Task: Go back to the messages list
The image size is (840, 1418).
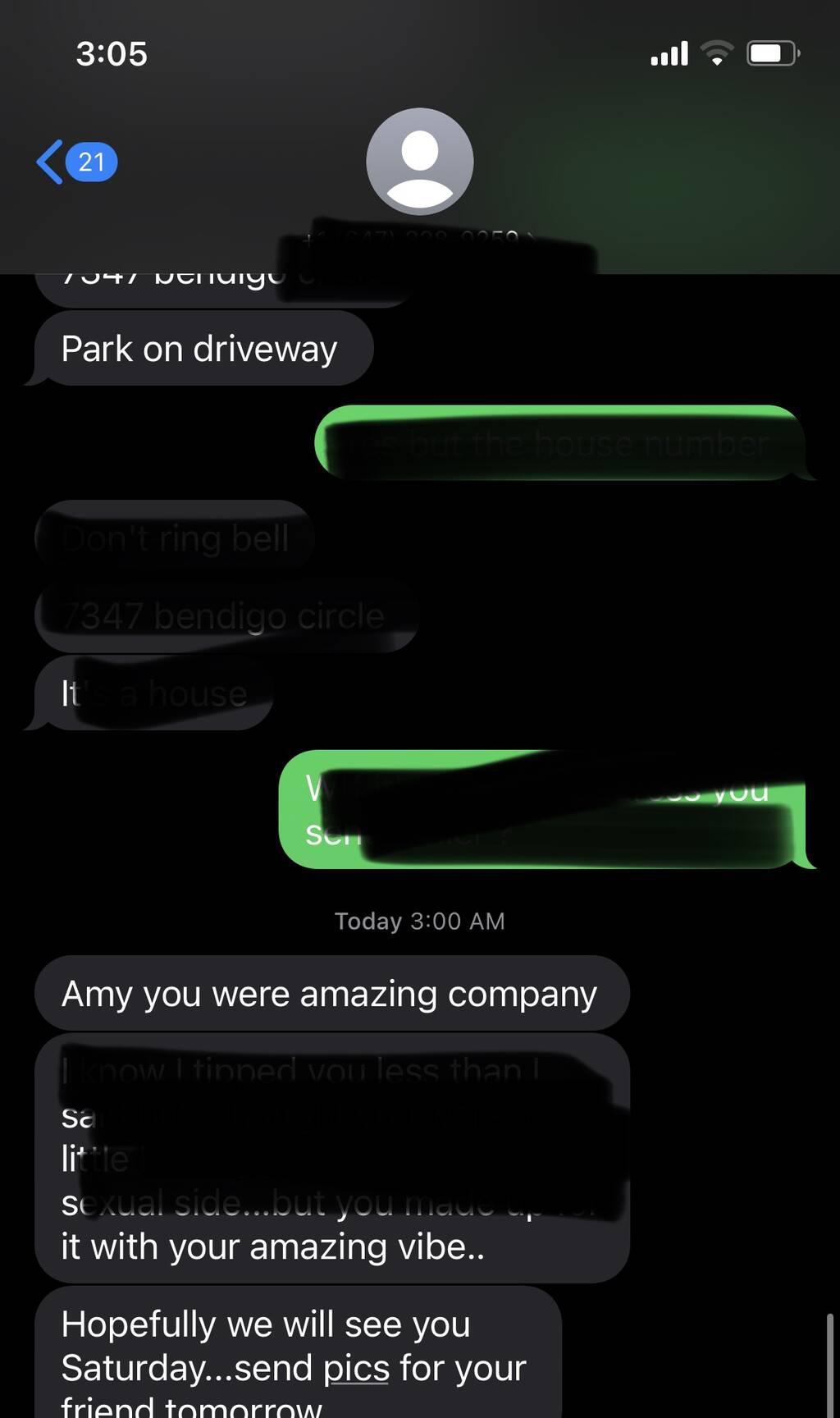Action: click(x=76, y=162)
